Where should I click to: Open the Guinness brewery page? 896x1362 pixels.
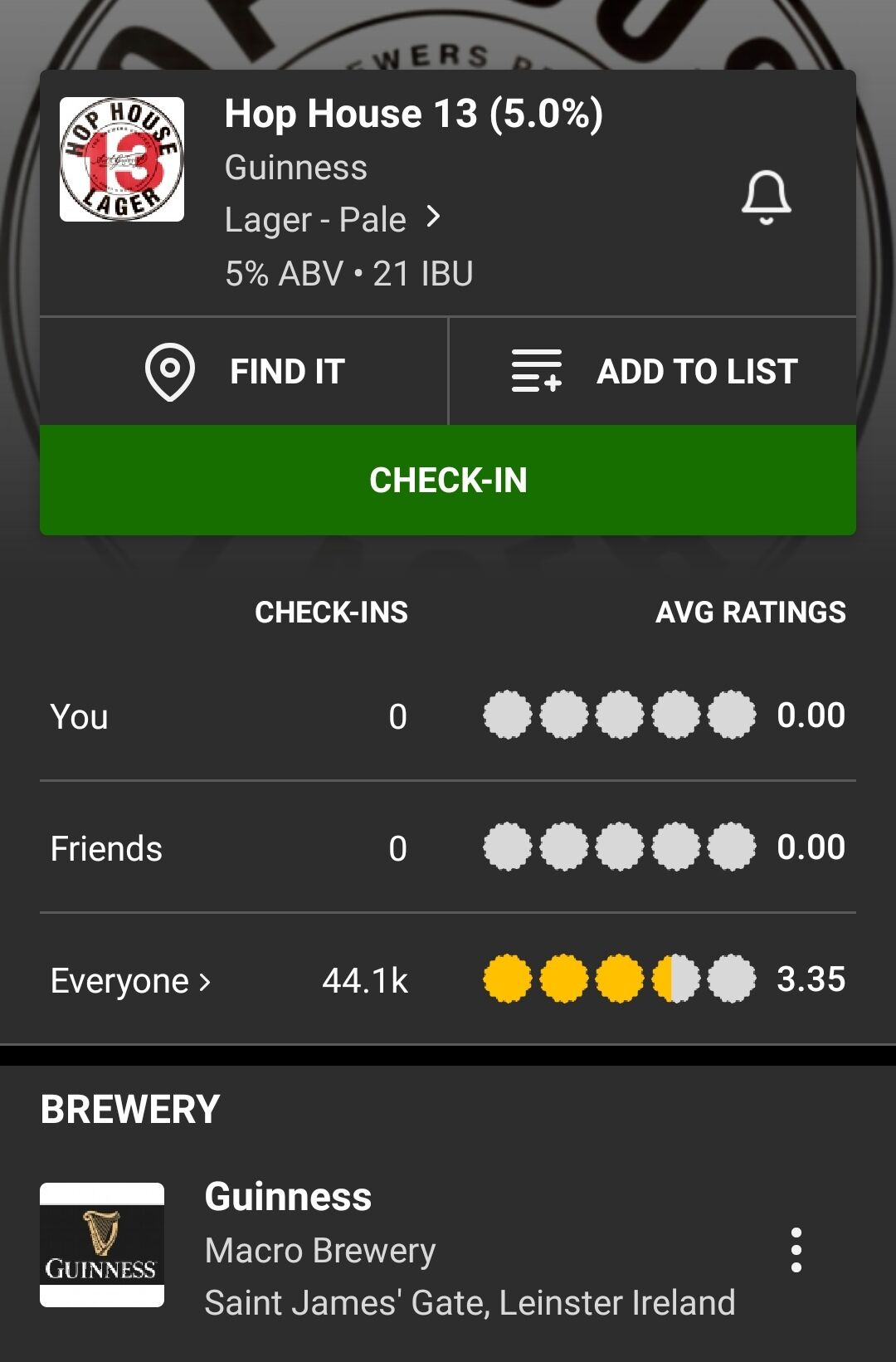(288, 1197)
